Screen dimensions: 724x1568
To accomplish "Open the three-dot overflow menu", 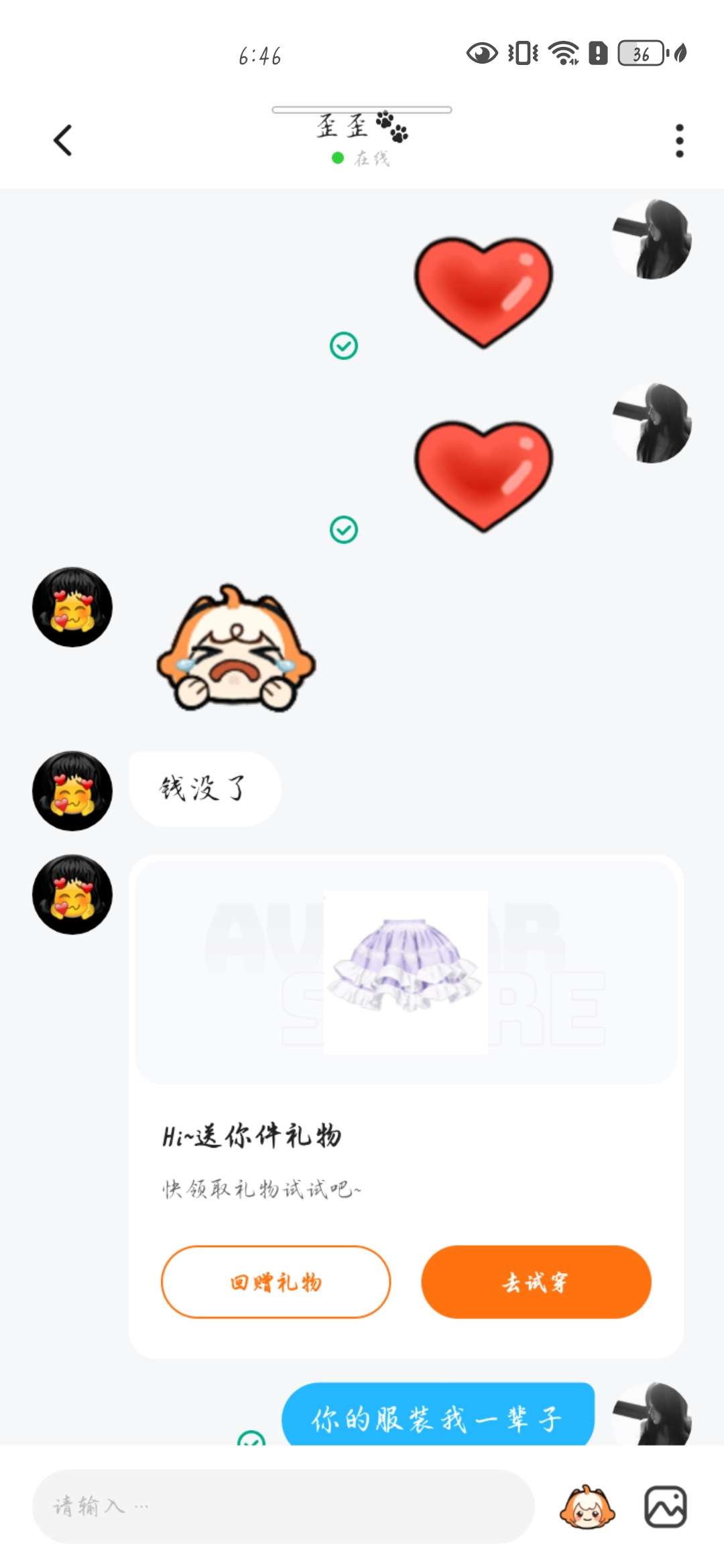I will click(679, 141).
